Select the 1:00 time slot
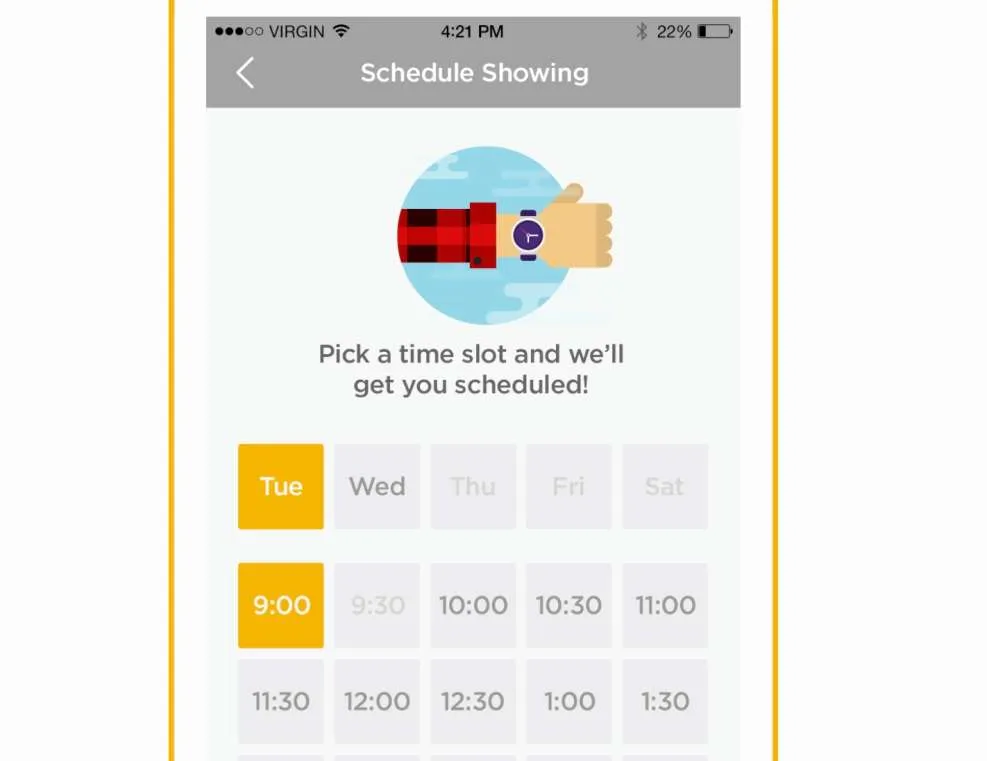 coord(569,701)
